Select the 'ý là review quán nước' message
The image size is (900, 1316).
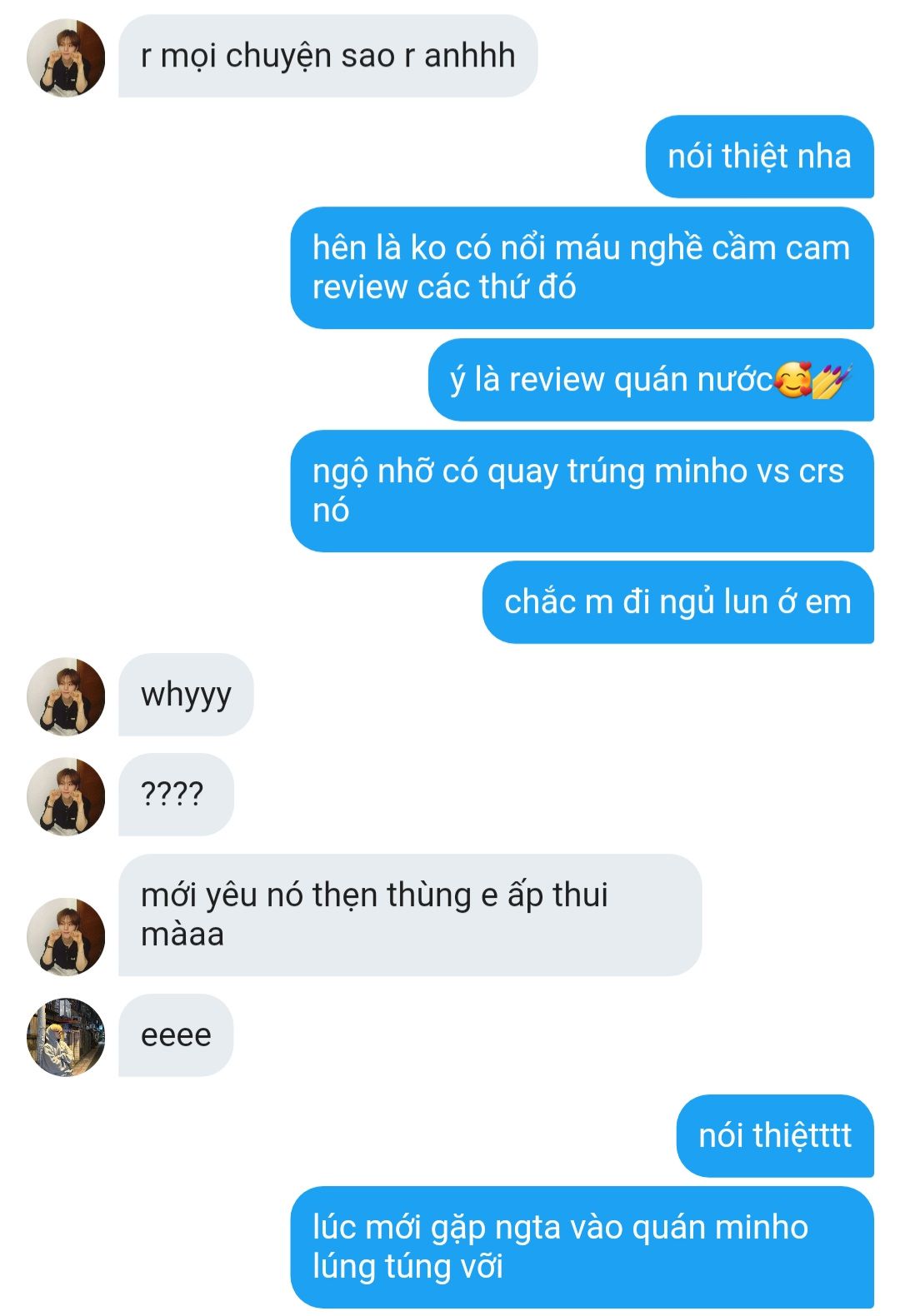click(x=650, y=380)
